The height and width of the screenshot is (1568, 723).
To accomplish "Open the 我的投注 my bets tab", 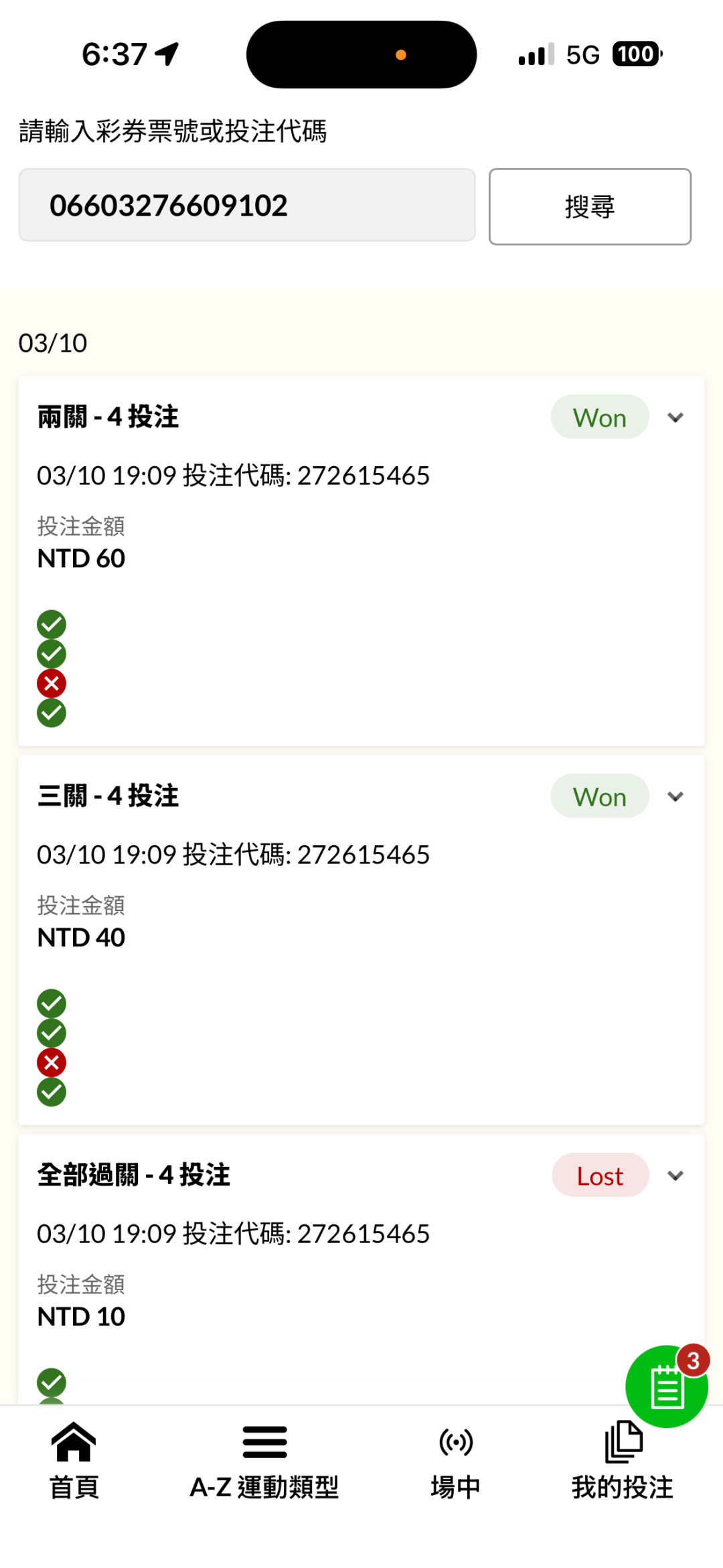I will point(623,1460).
